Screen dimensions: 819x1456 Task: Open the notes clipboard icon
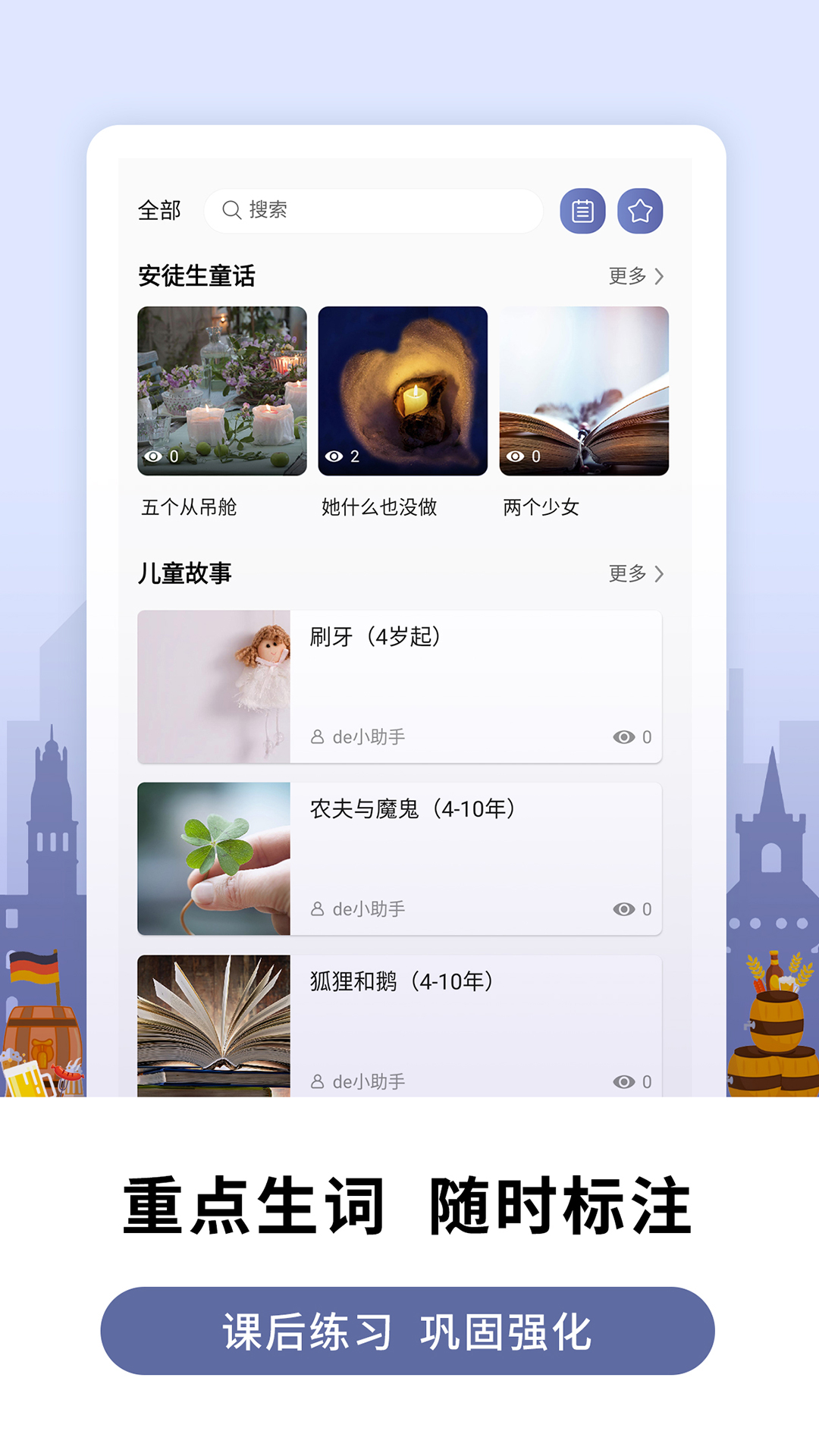582,210
